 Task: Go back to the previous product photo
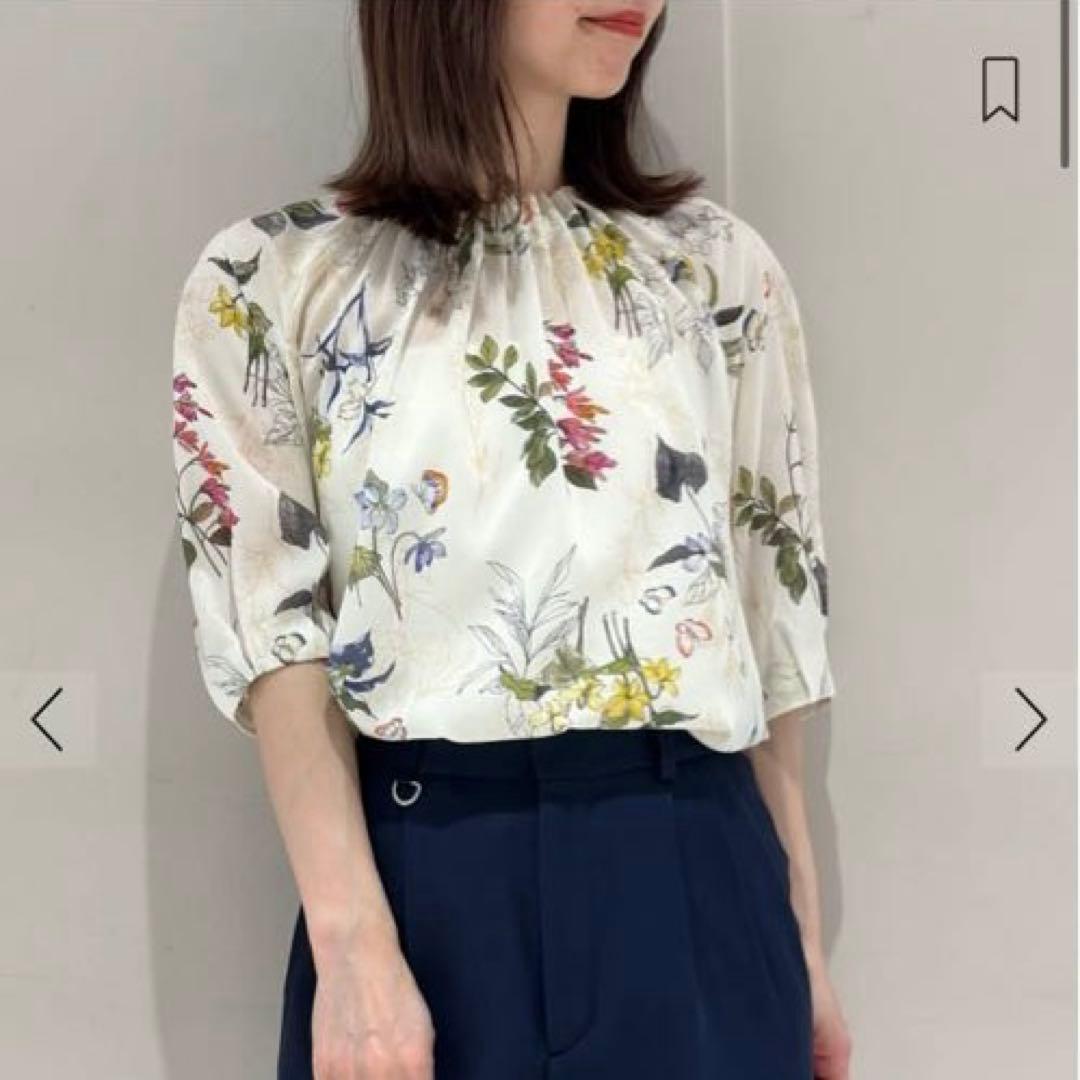(47, 719)
